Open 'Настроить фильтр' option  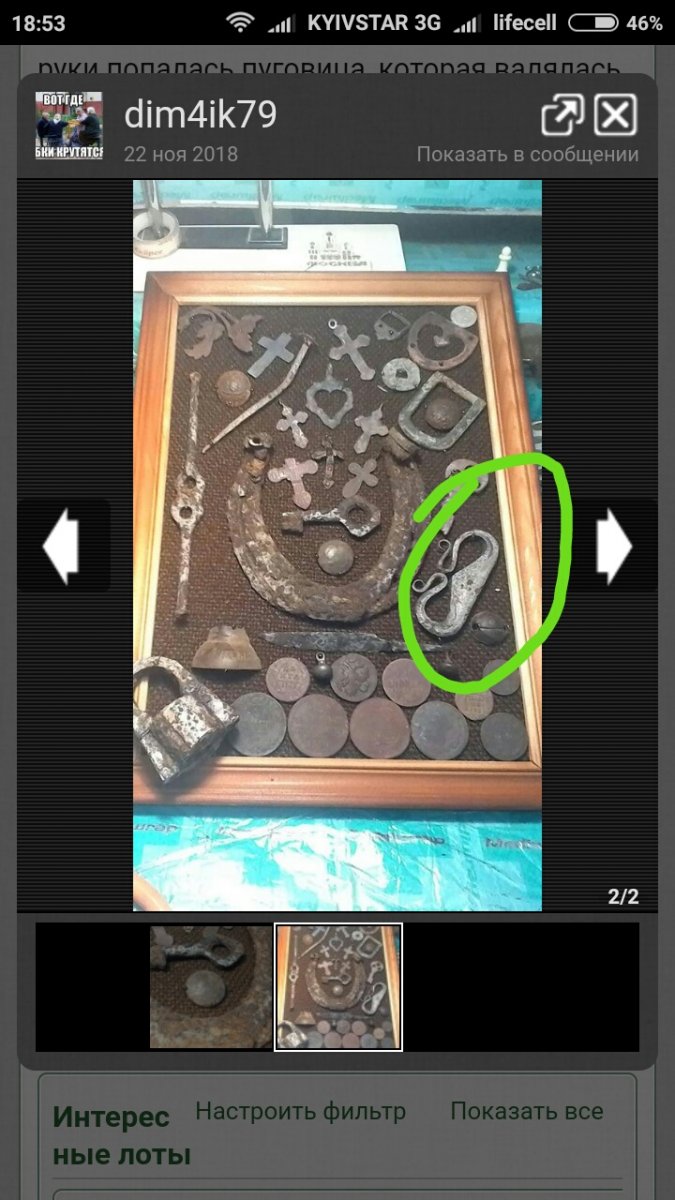[301, 1111]
